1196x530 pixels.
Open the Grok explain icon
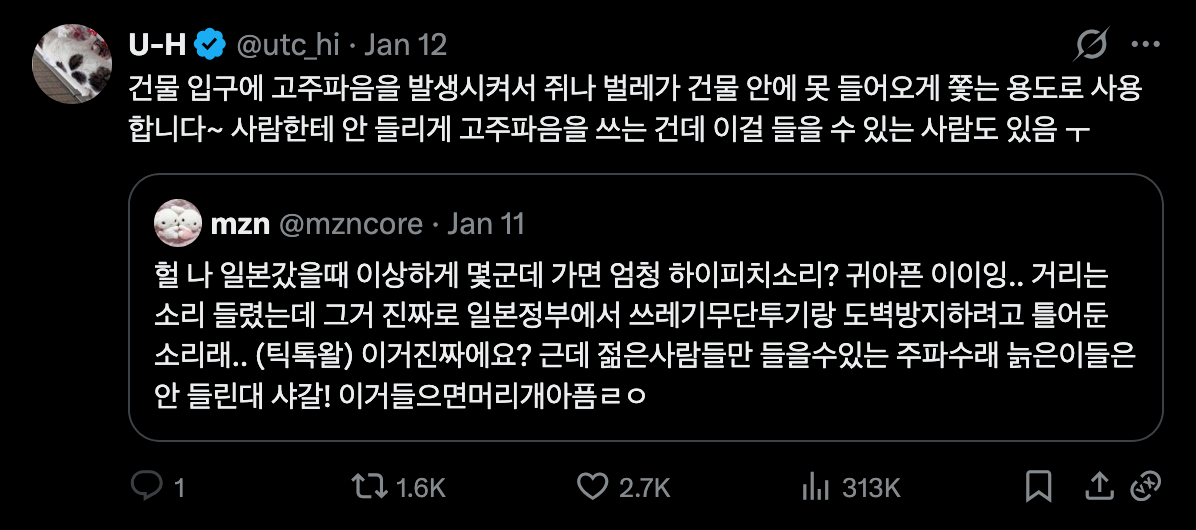click(x=1092, y=44)
